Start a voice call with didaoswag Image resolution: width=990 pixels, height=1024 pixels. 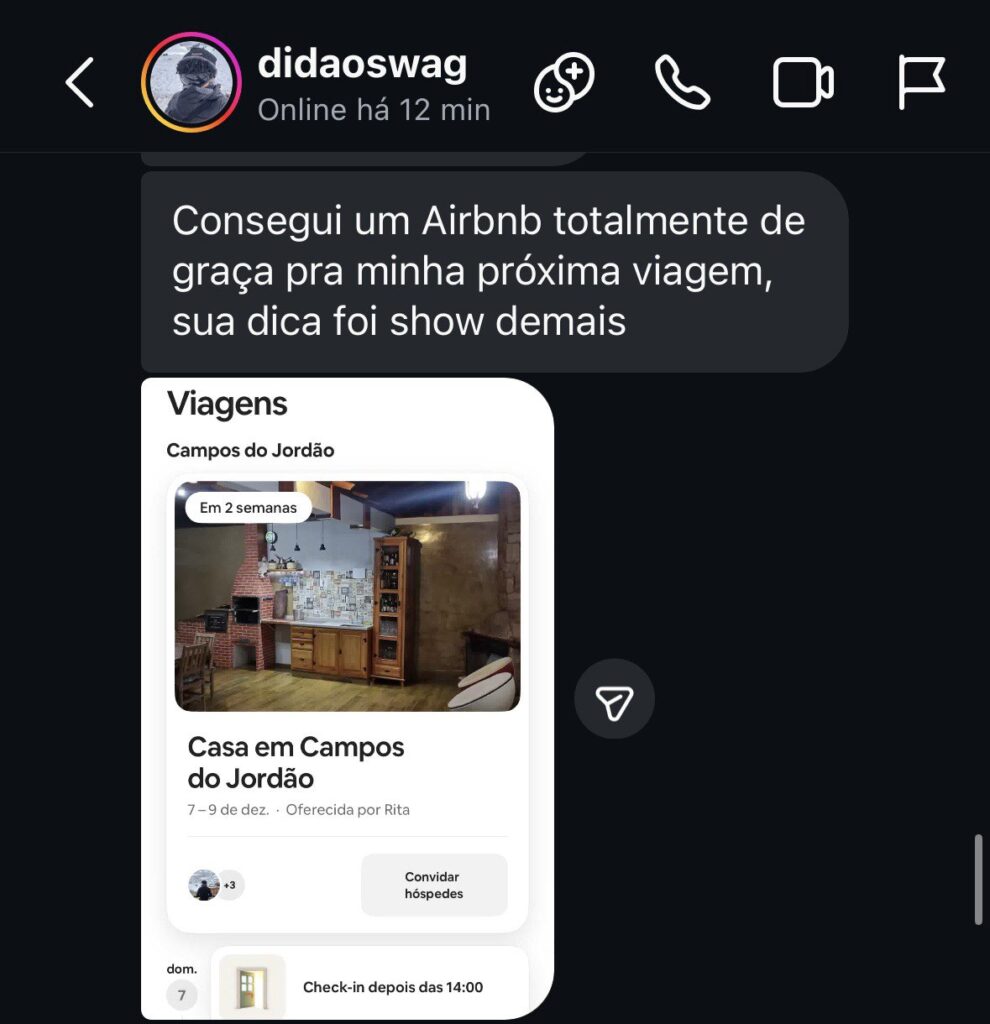pos(682,82)
